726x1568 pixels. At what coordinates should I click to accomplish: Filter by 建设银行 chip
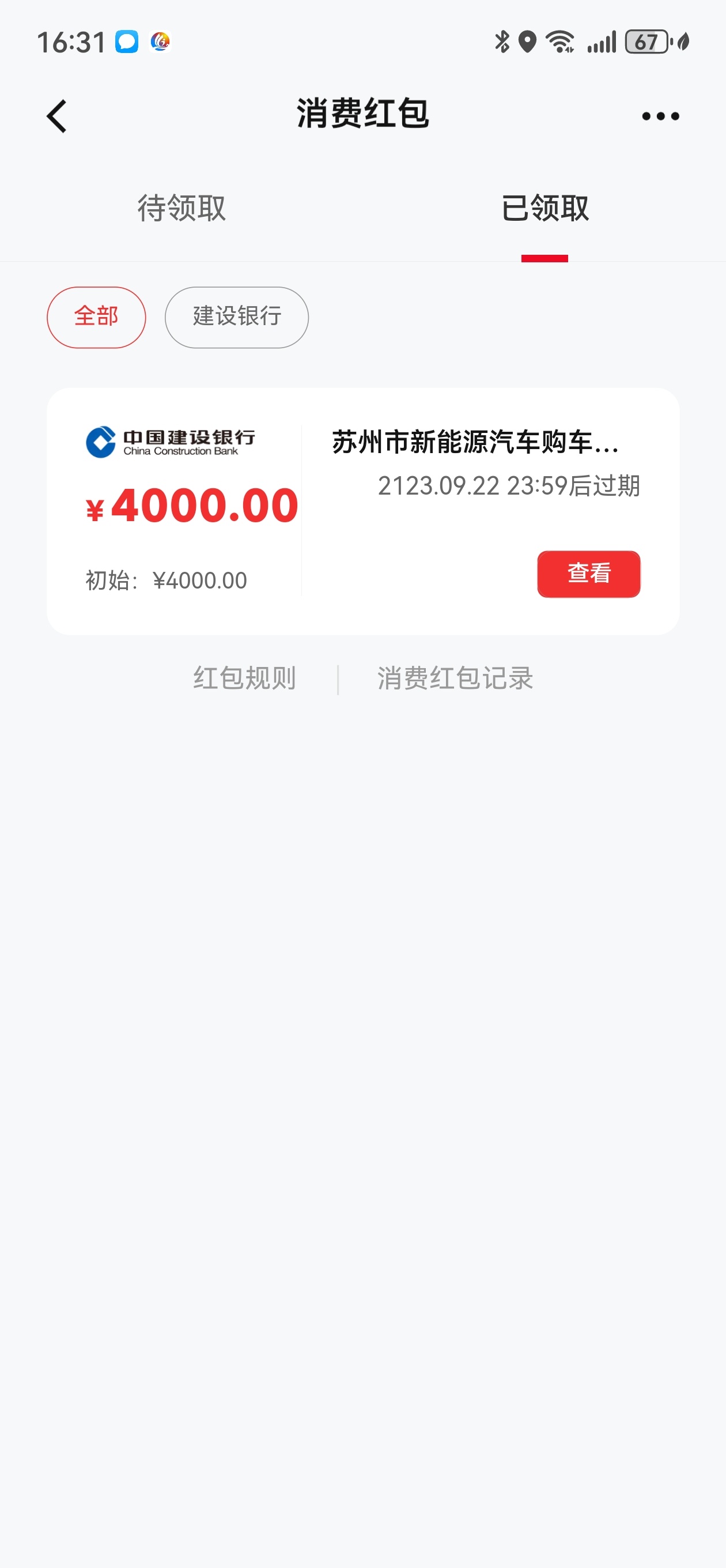click(x=237, y=317)
